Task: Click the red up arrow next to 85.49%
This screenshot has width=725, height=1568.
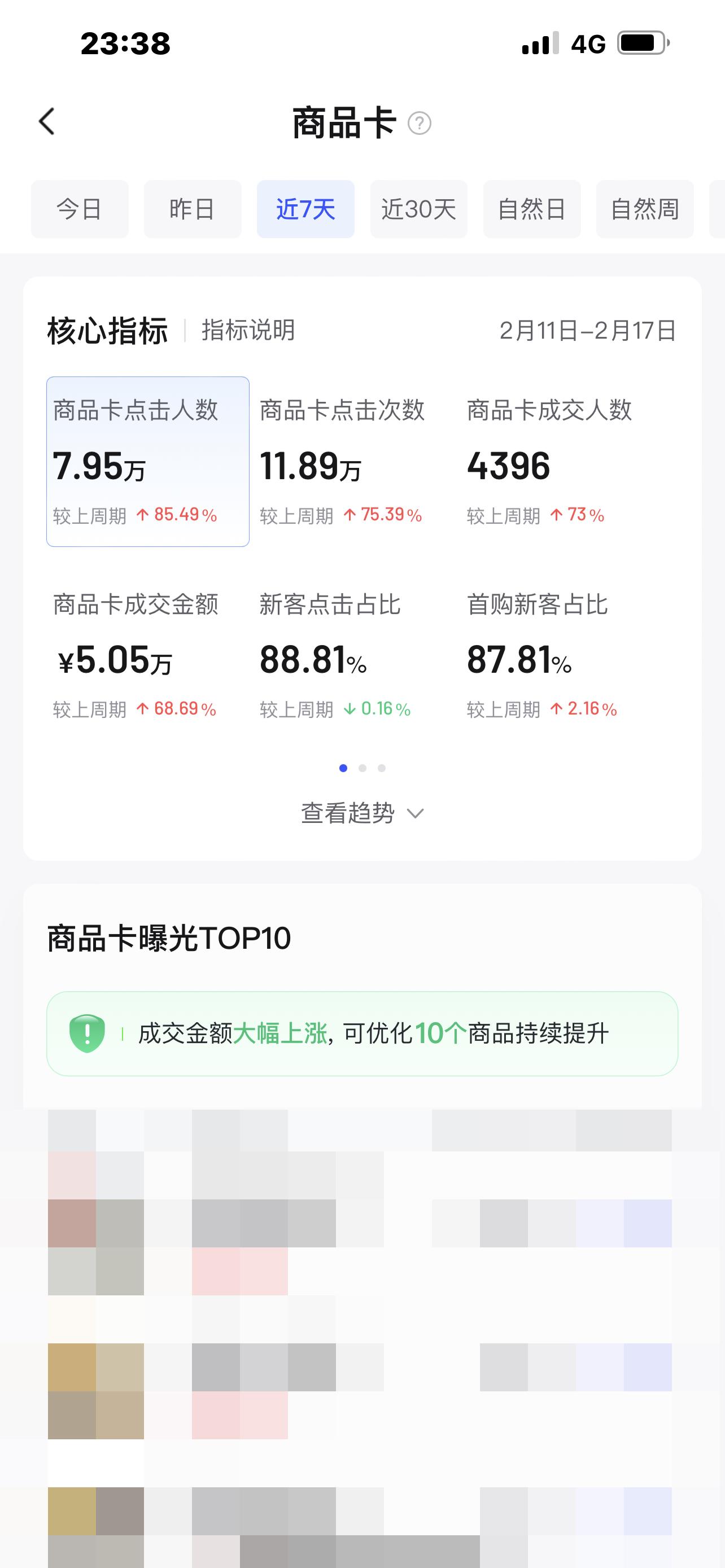Action: click(x=145, y=514)
